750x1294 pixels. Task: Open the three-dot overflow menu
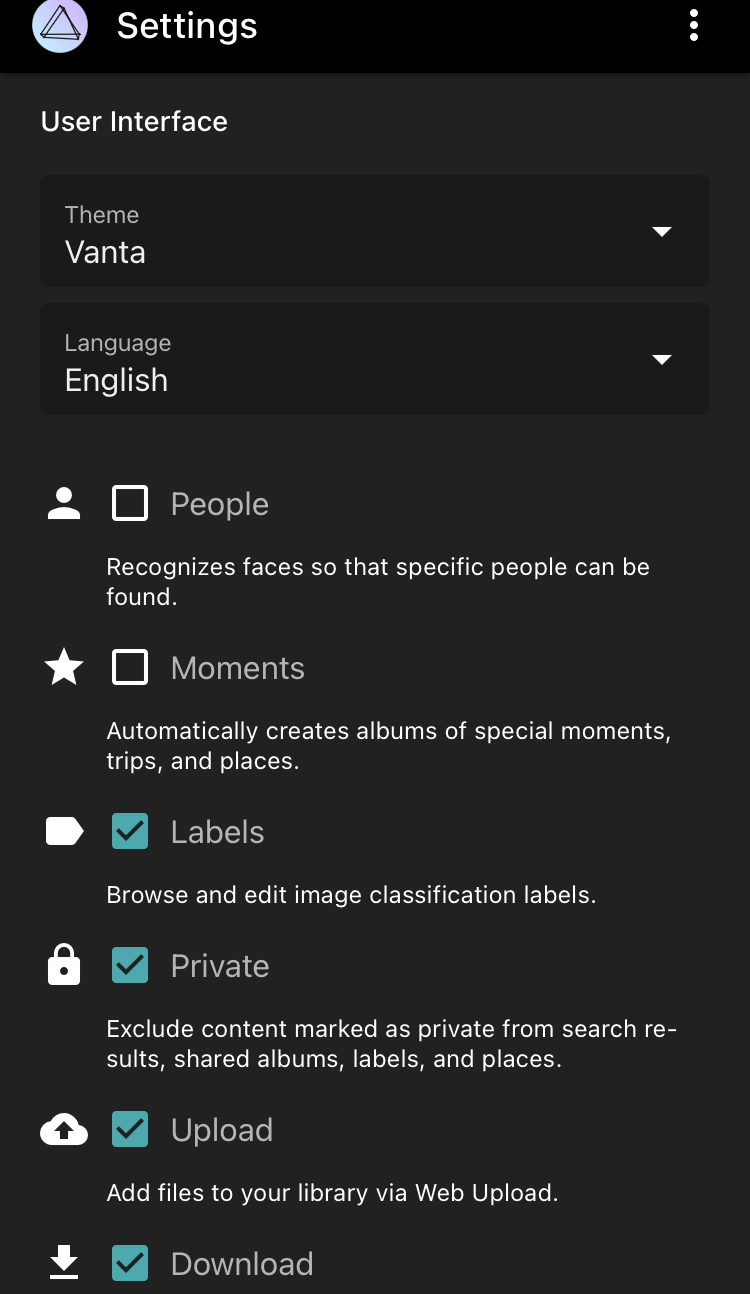click(x=694, y=26)
